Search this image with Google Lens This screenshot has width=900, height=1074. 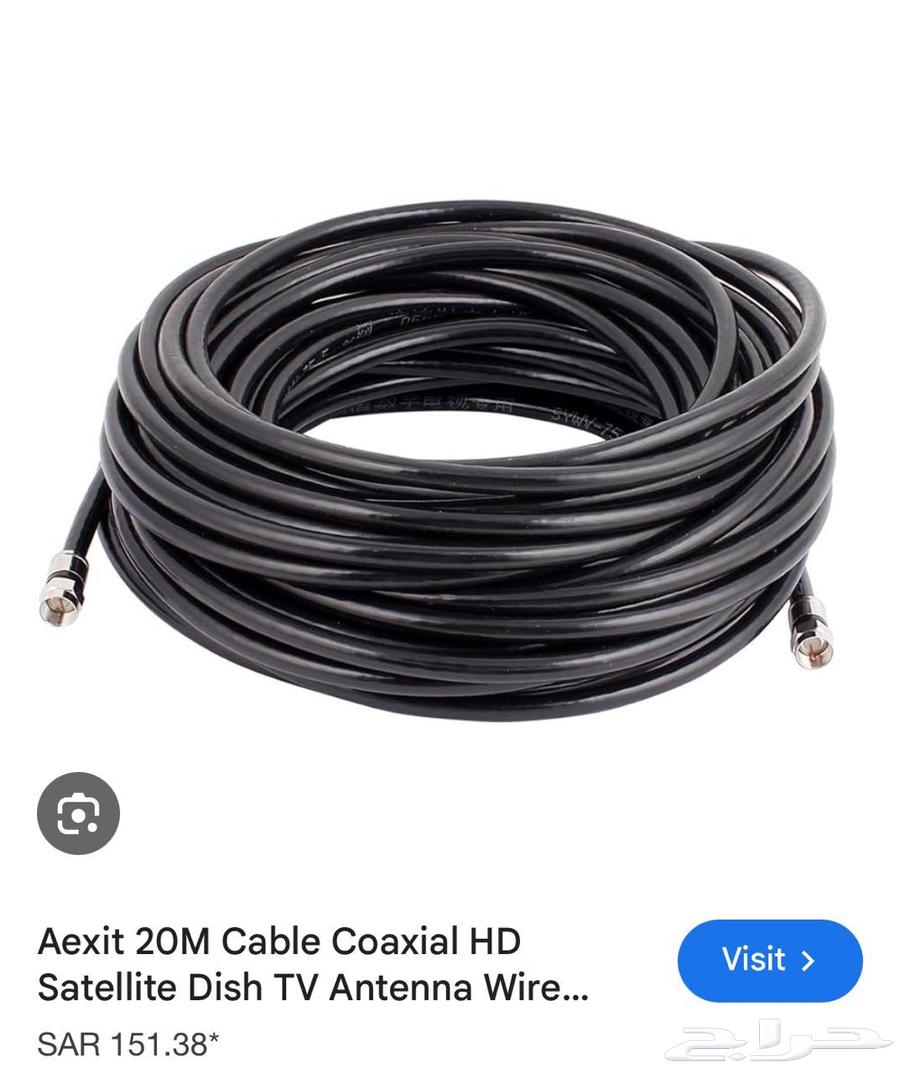(78, 813)
